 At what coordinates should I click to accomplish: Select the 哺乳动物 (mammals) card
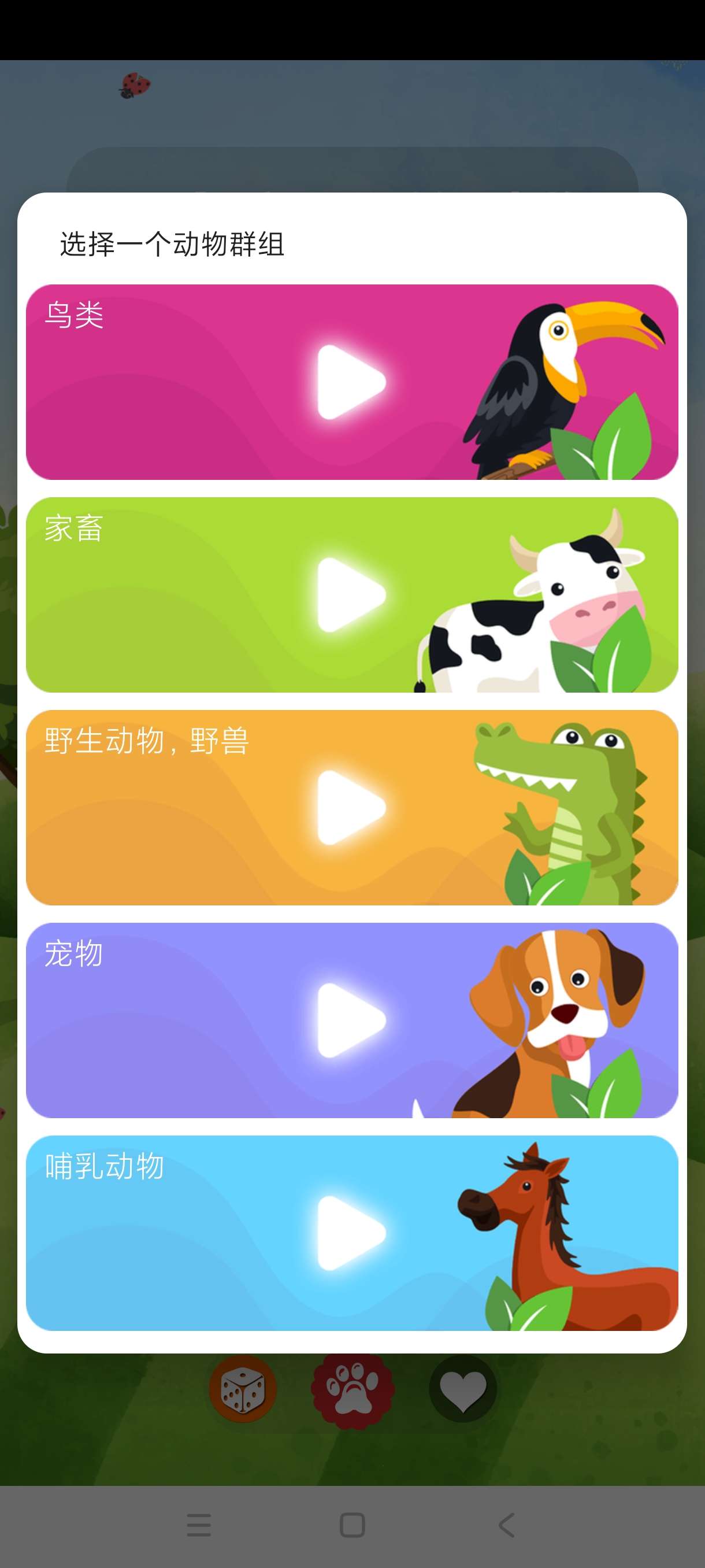351,1233
